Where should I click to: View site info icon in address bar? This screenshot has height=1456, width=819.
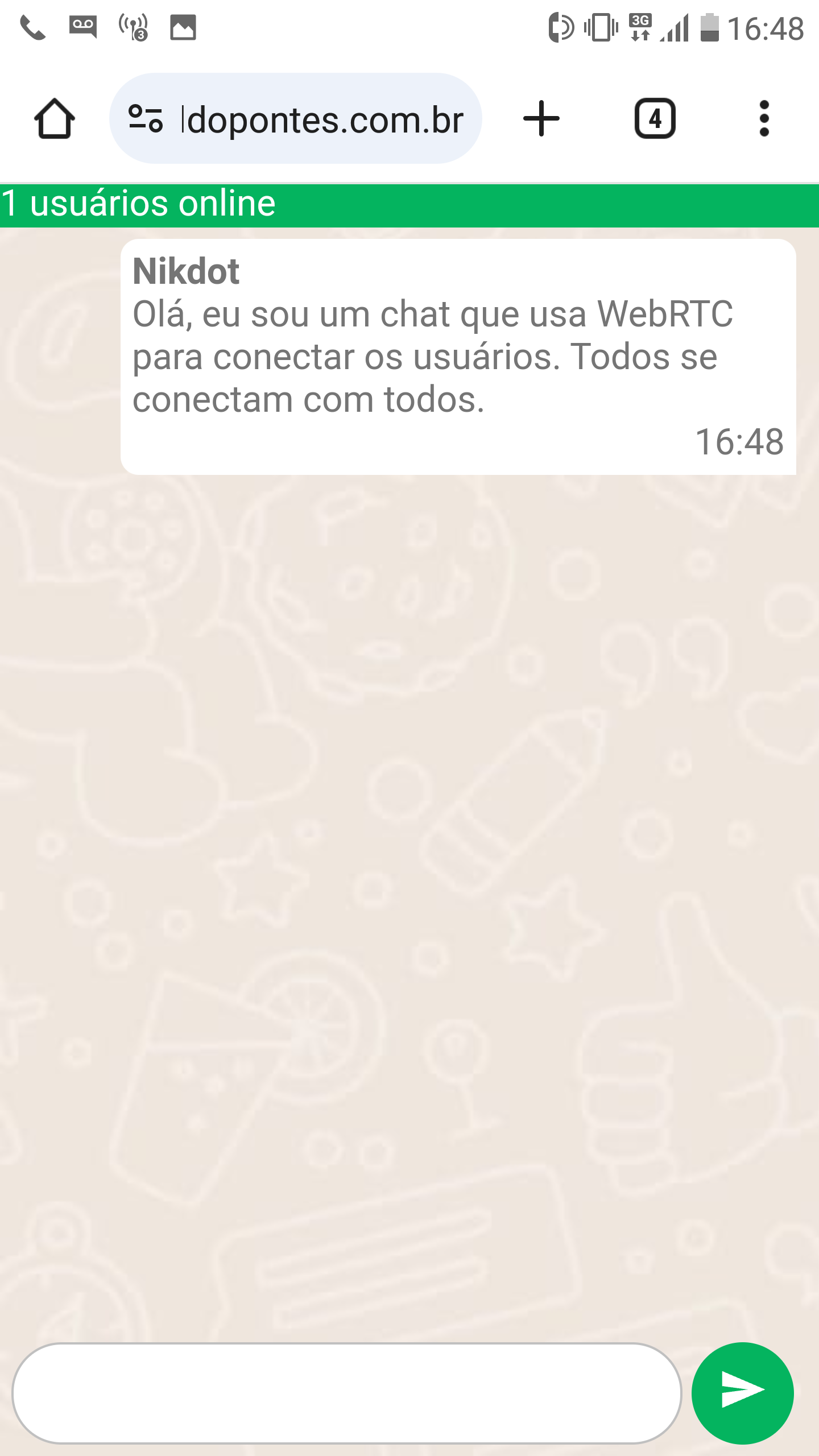(146, 118)
